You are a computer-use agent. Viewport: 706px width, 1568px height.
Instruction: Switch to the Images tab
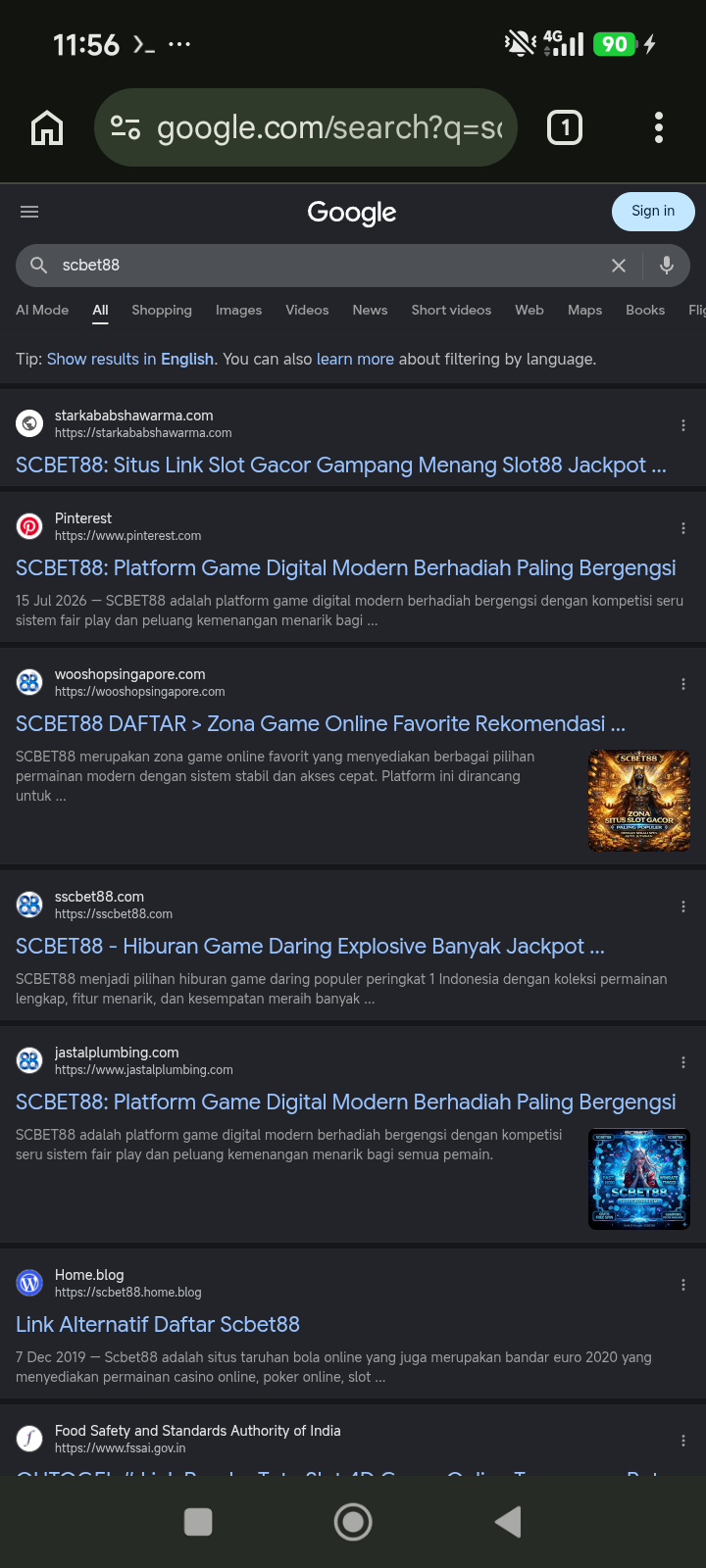238,310
